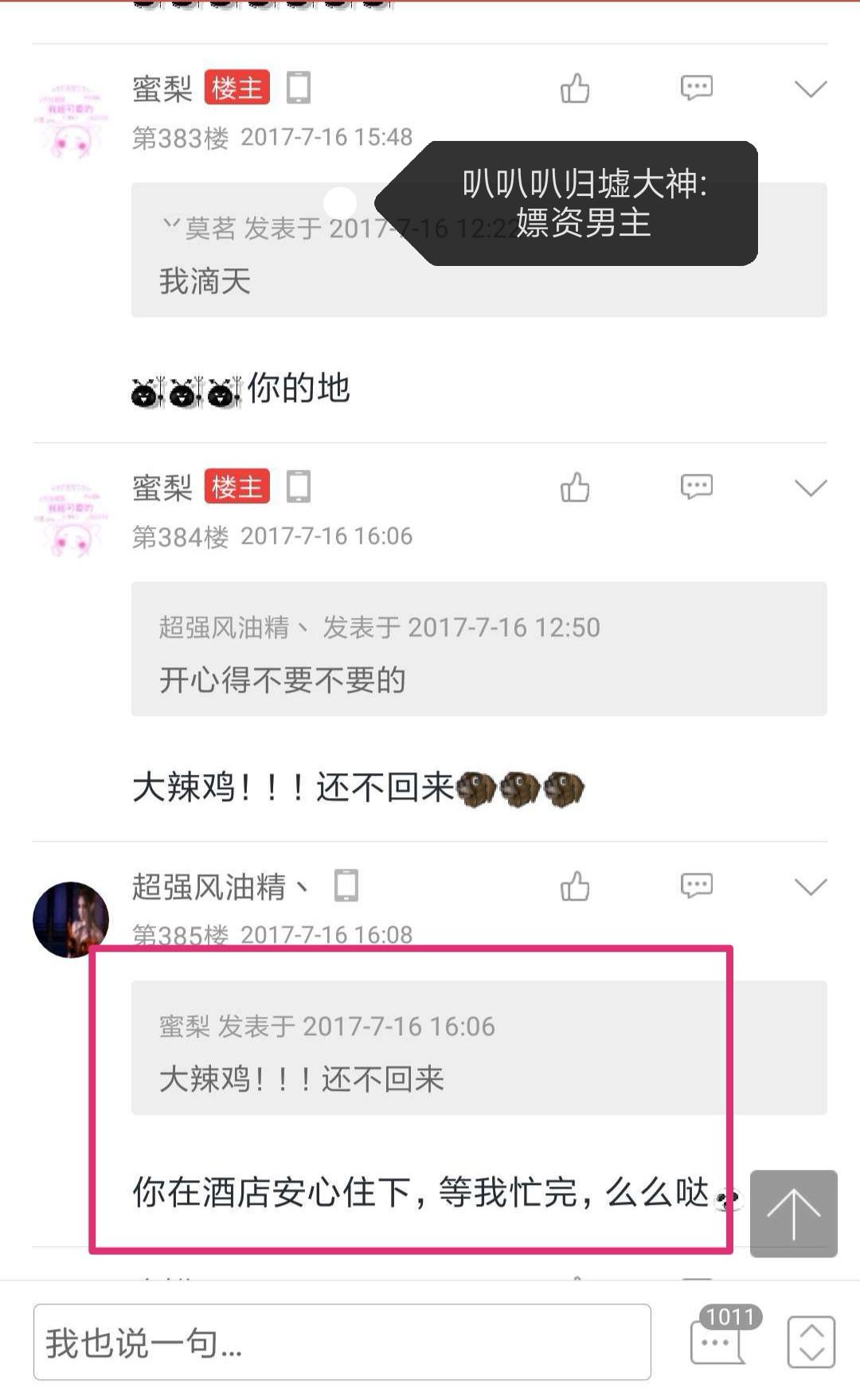Like 超强风油精's floor 385 post
Image resolution: width=860 pixels, height=1400 pixels.
575,886
